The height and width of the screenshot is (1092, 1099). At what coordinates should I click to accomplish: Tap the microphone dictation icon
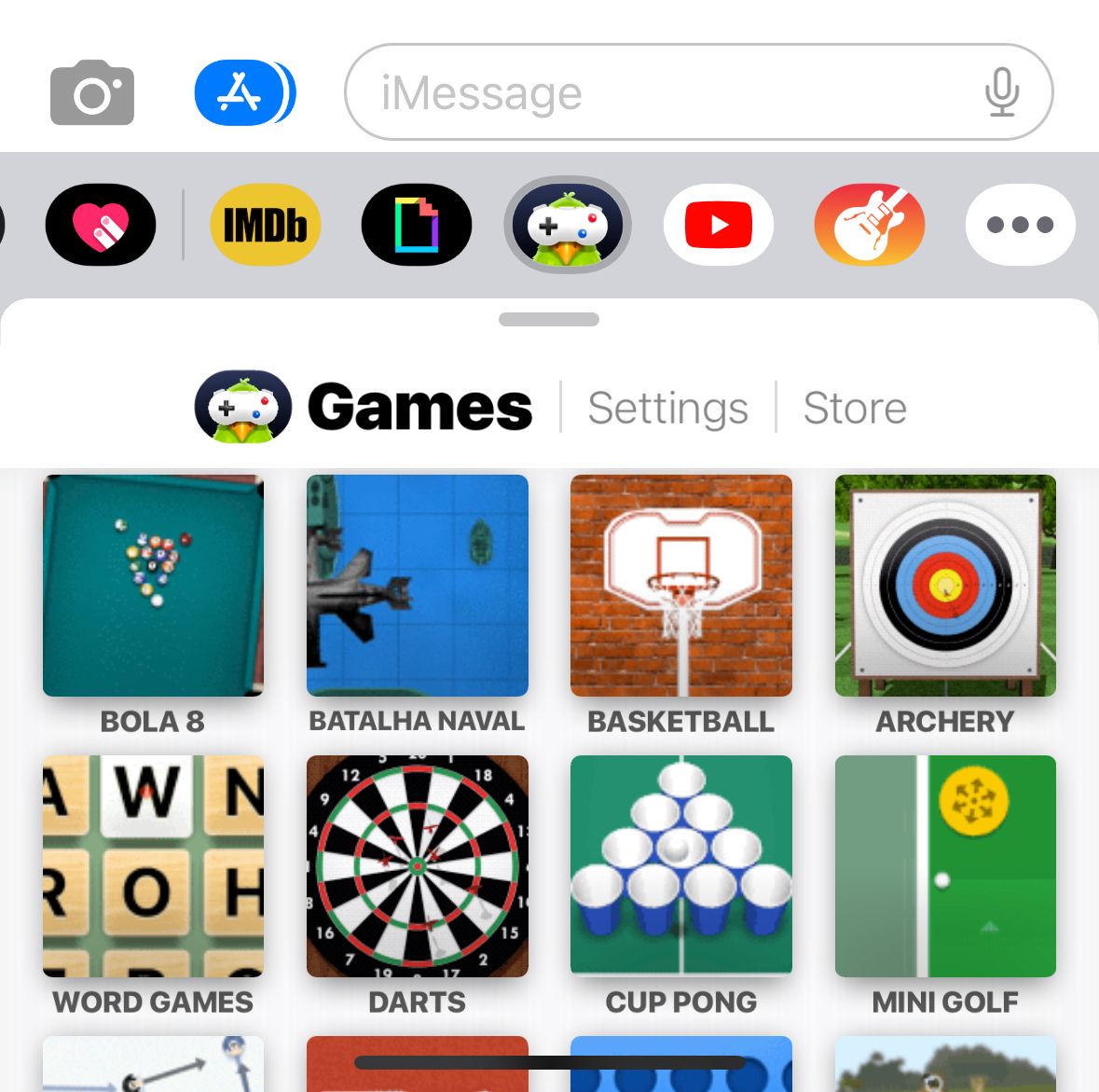(1002, 93)
